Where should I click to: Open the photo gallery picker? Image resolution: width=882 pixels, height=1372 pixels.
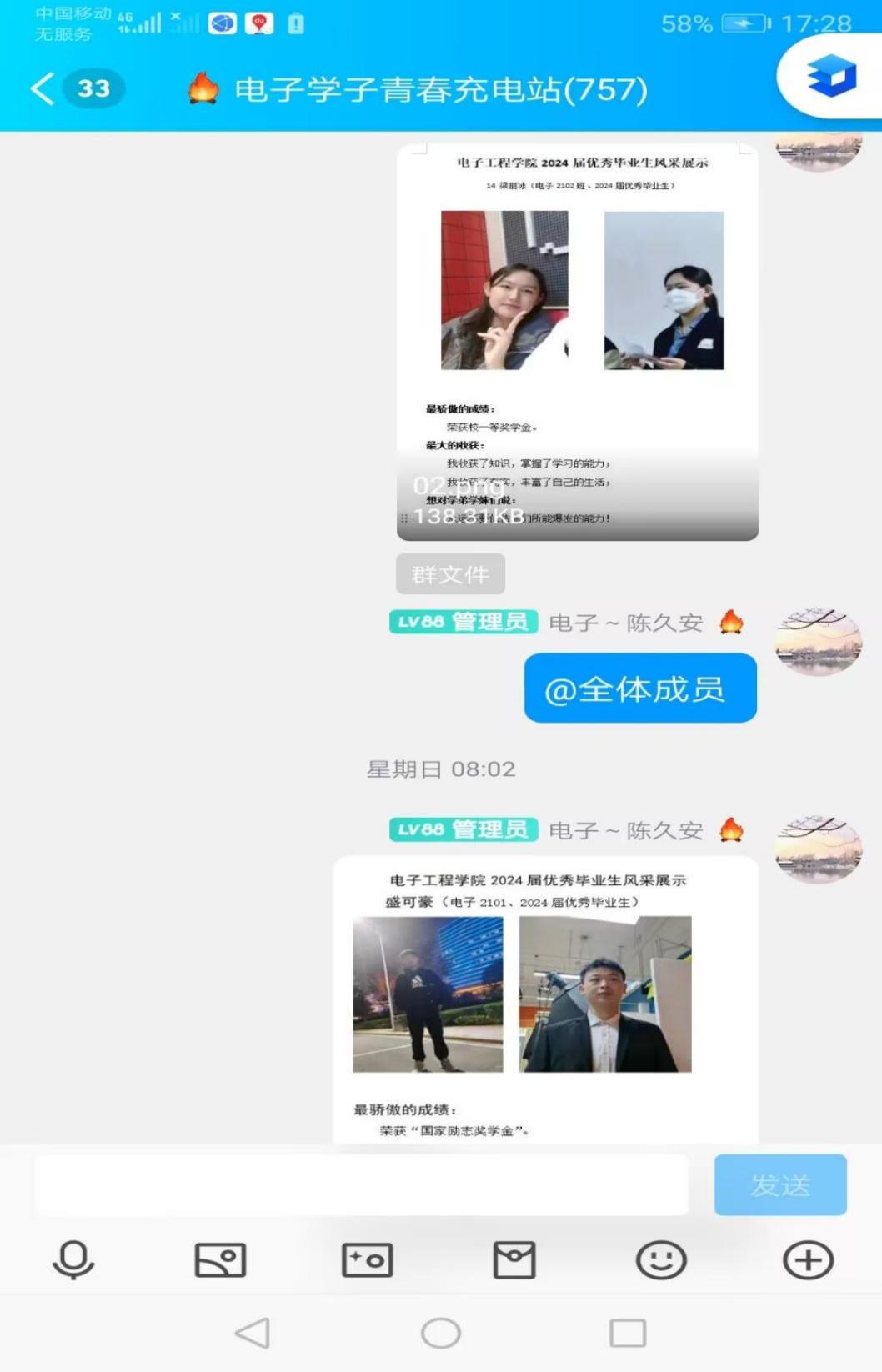point(220,1259)
